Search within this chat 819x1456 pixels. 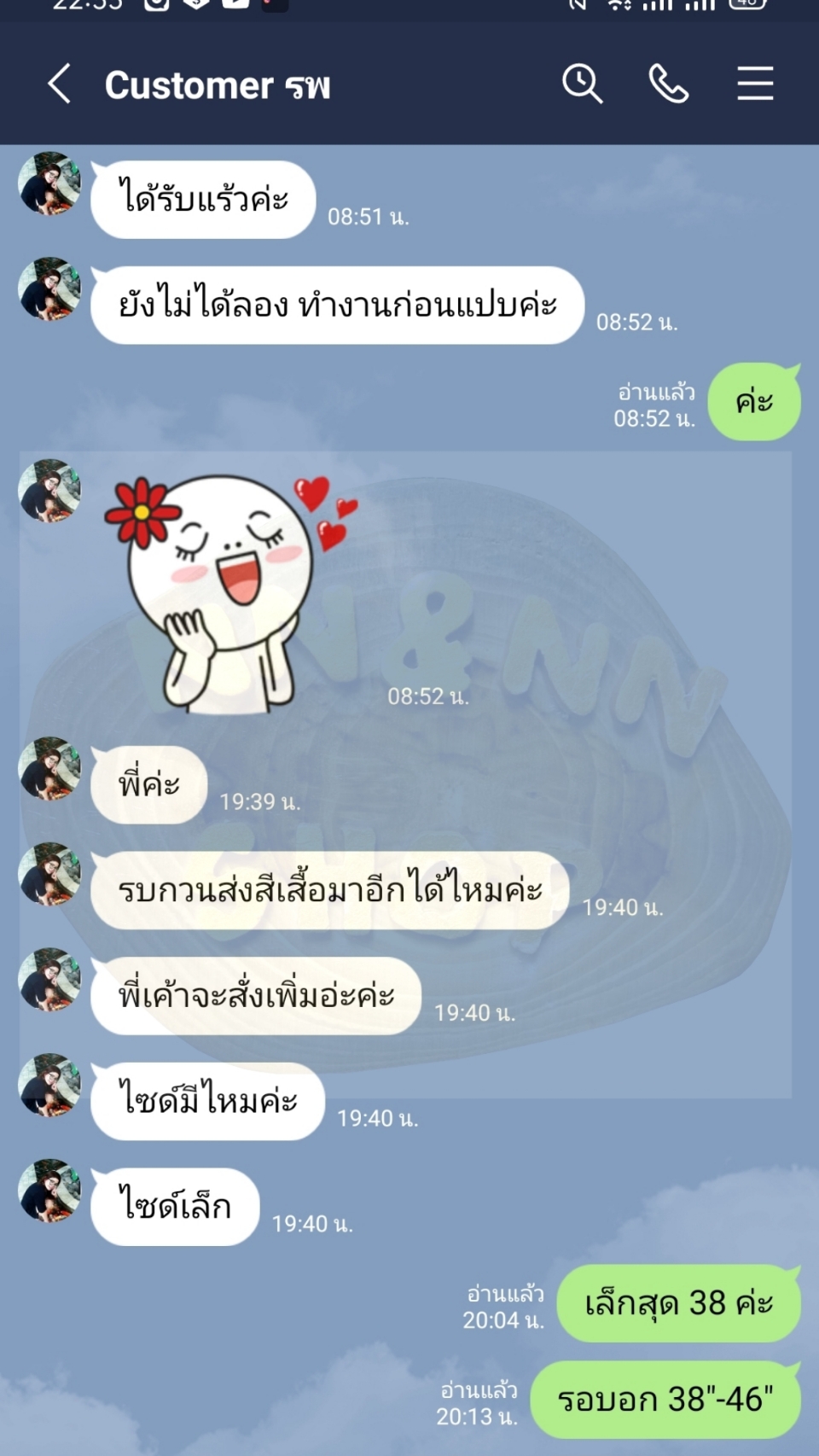click(x=582, y=84)
